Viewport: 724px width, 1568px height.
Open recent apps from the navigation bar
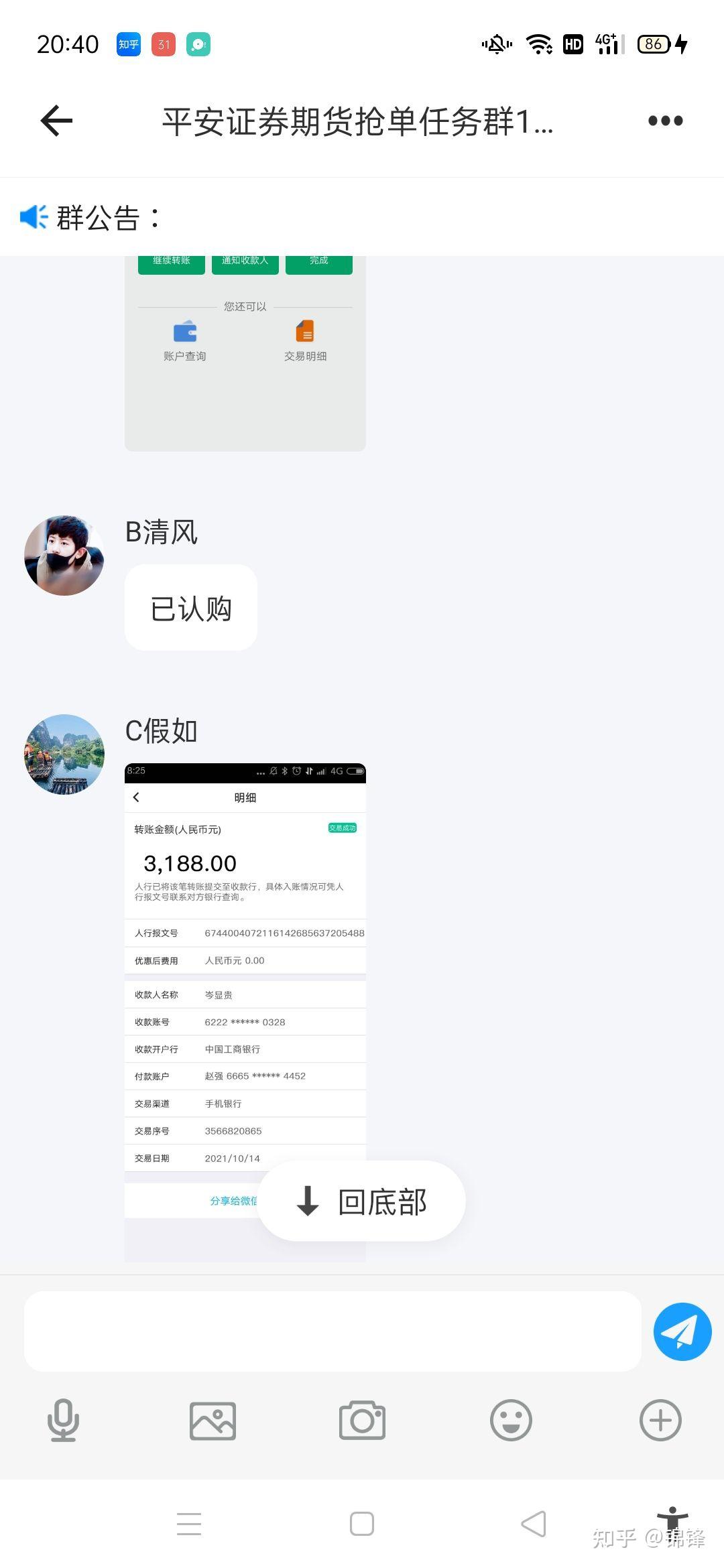189,1524
